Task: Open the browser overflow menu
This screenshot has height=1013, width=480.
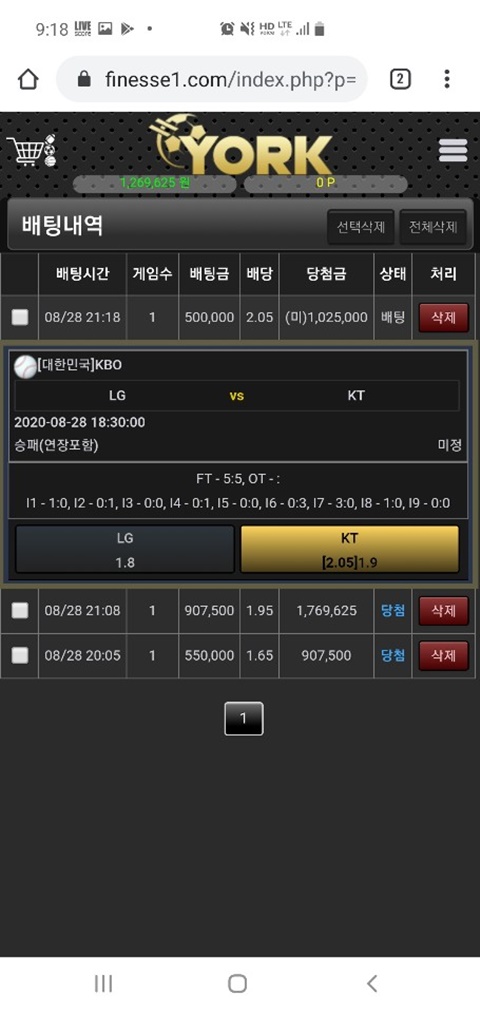Action: (x=447, y=79)
